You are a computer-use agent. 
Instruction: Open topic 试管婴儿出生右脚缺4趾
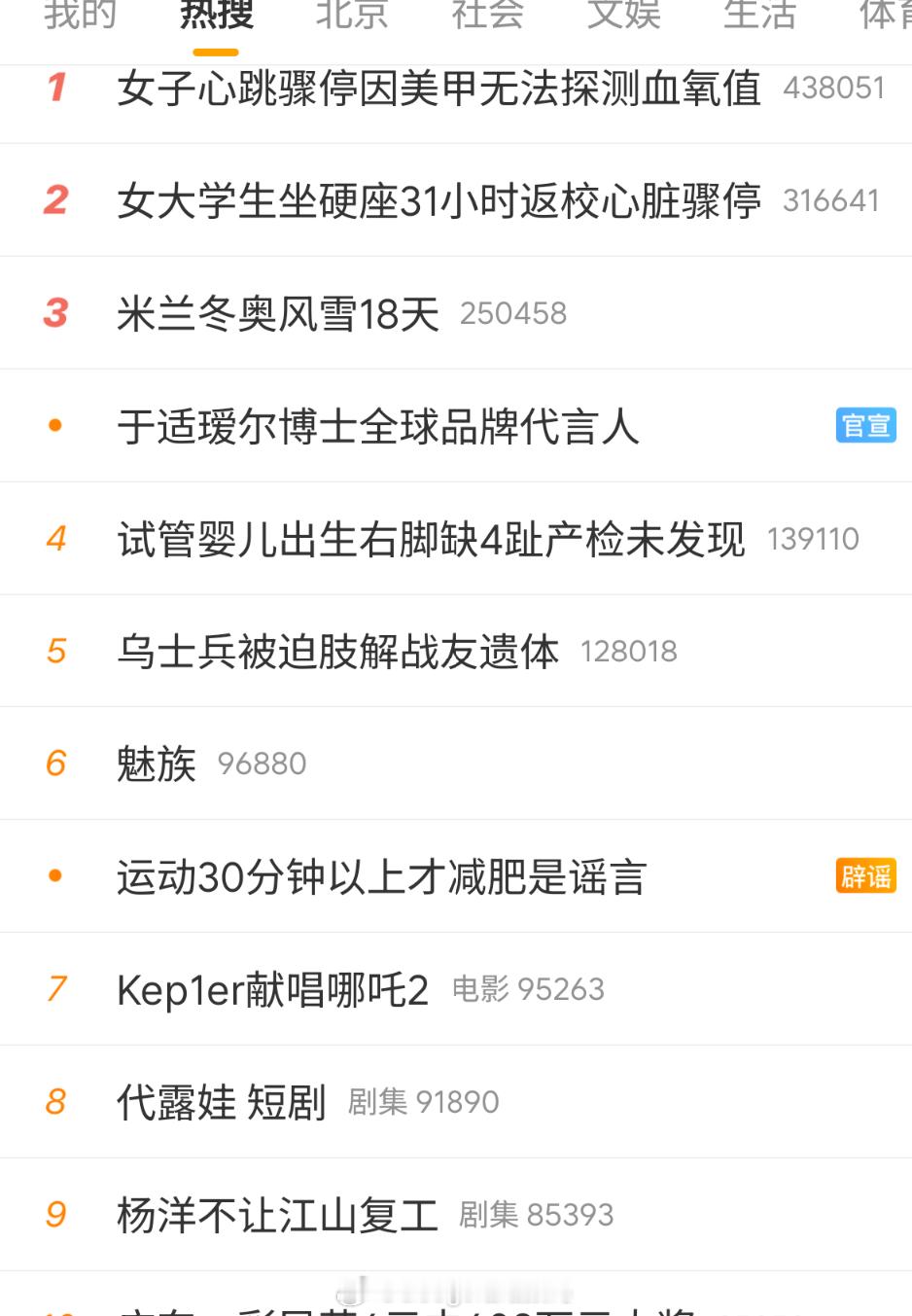431,538
